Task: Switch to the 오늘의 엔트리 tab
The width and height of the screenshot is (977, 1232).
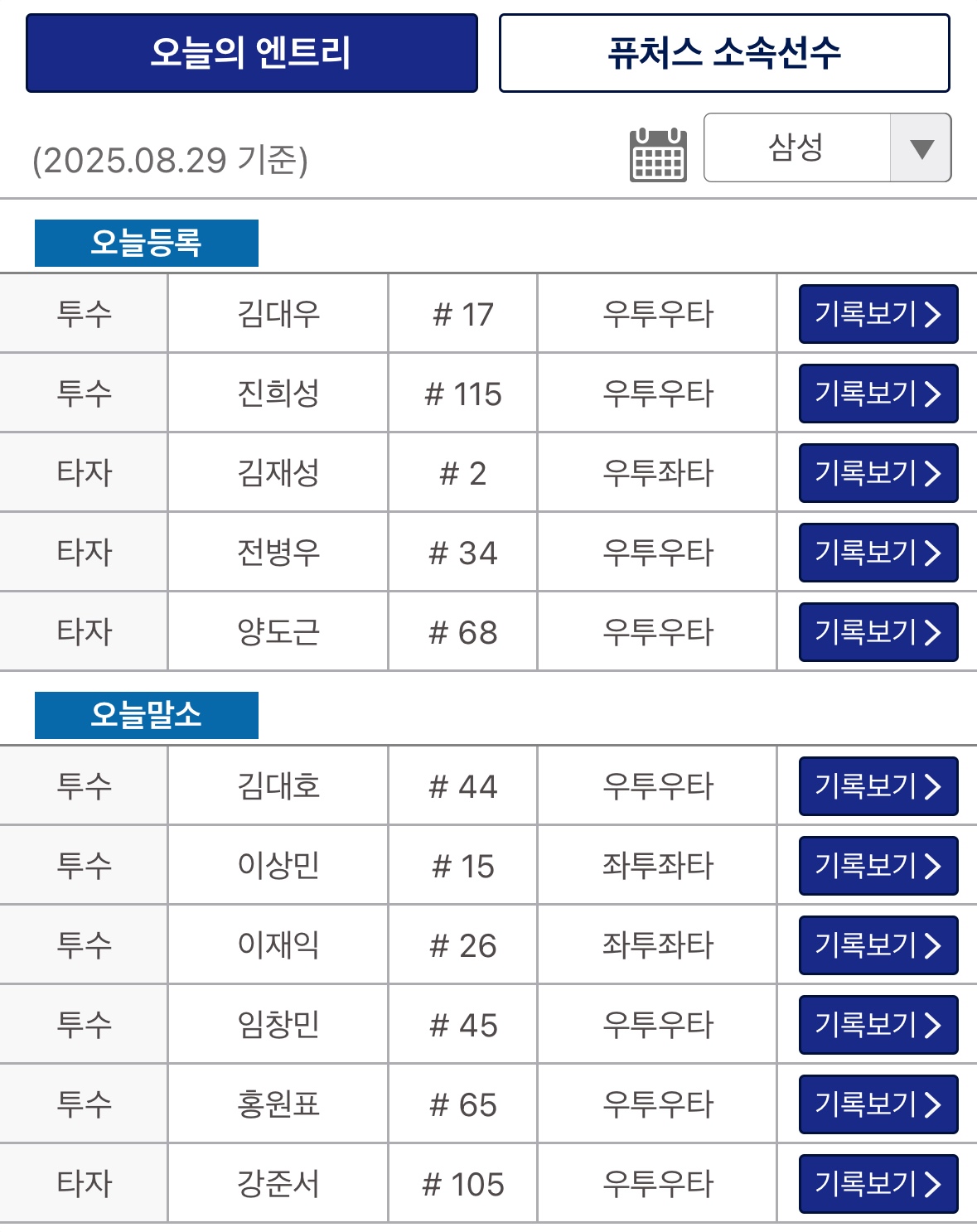Action: point(251,53)
